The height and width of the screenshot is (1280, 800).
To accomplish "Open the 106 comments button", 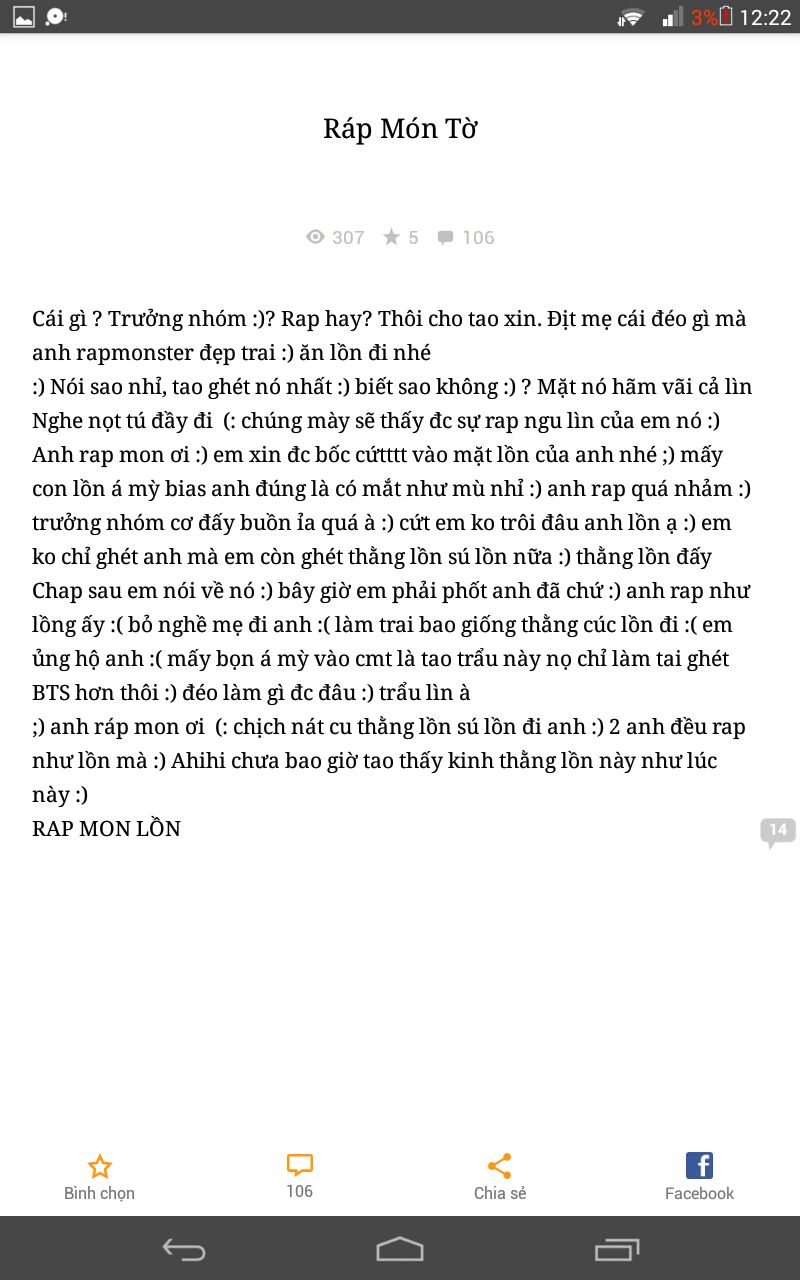I will [299, 1175].
